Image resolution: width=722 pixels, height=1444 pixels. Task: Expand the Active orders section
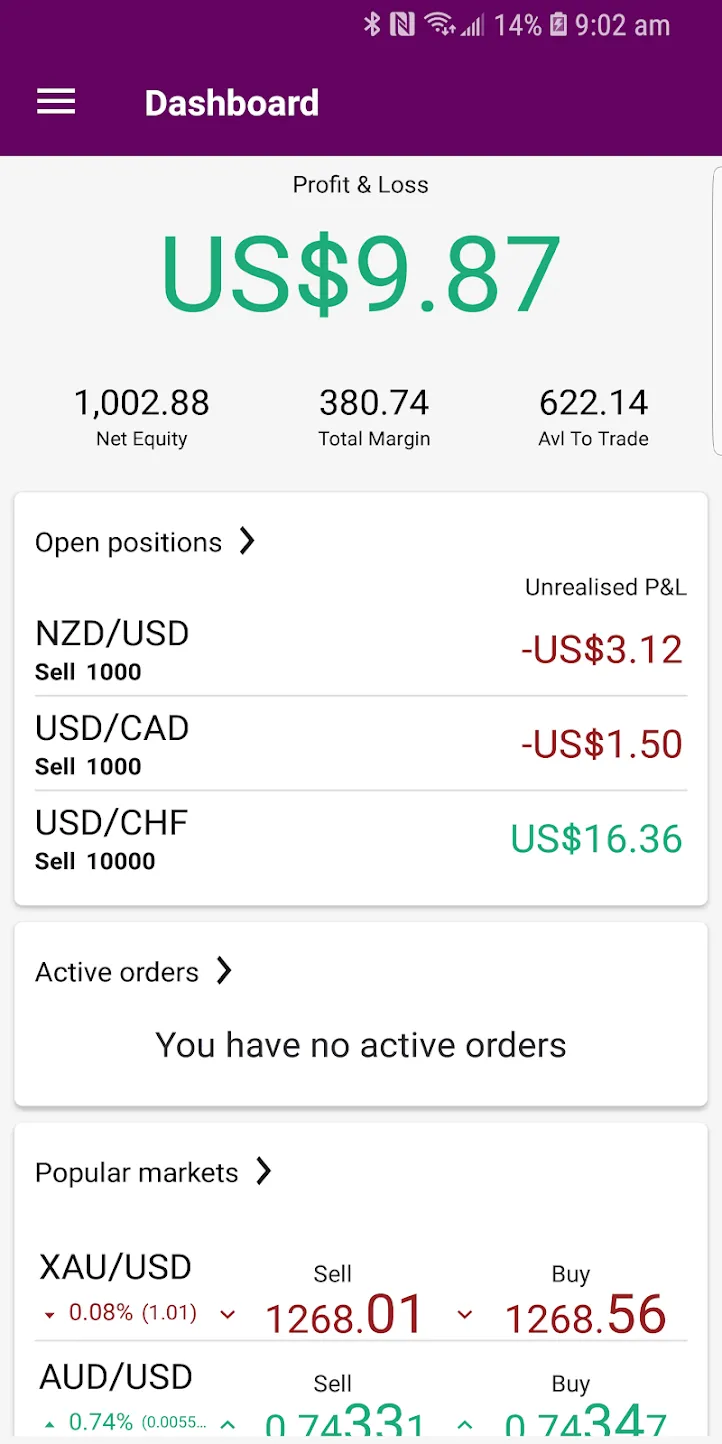click(x=134, y=971)
